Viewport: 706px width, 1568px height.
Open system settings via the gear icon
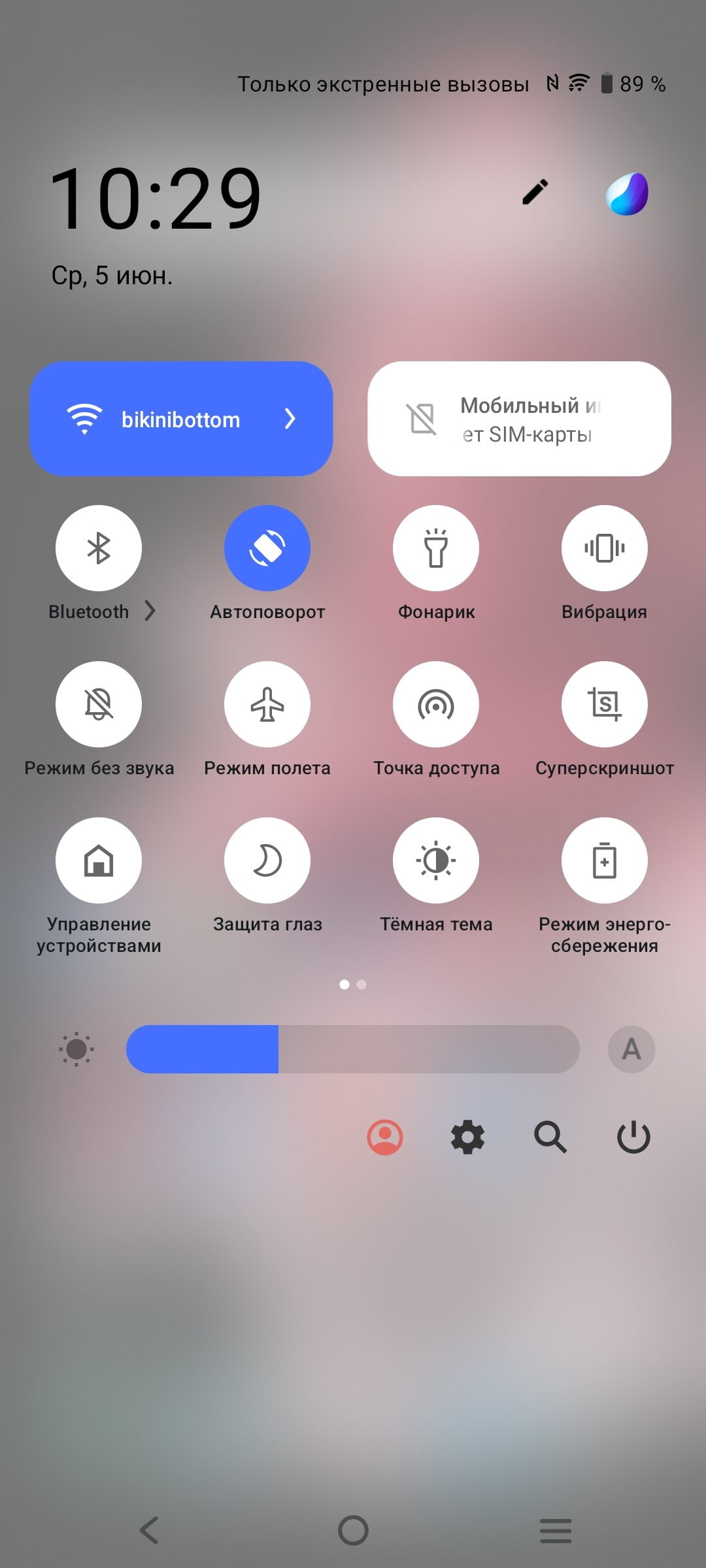468,1137
